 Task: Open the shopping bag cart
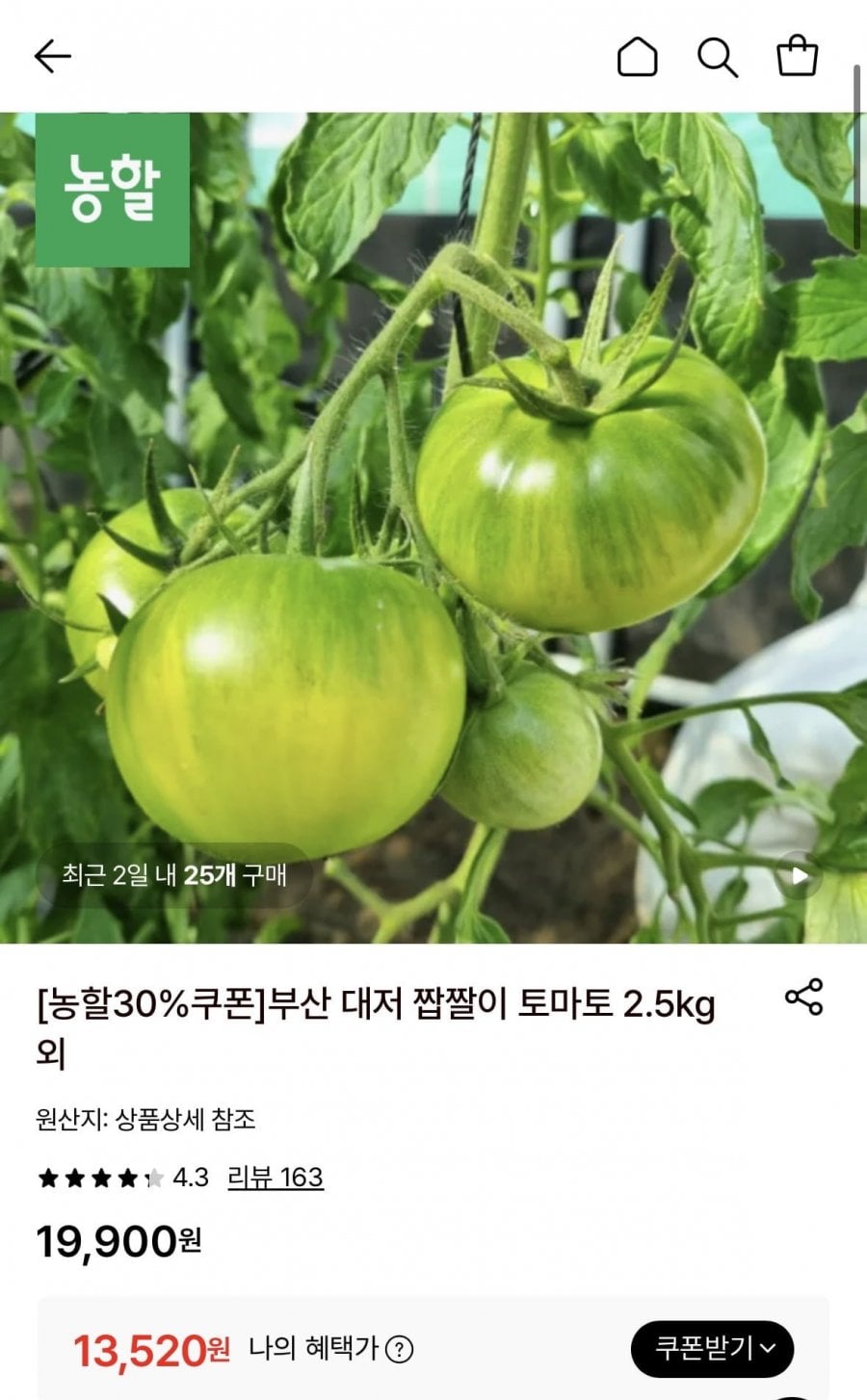pyautogui.click(x=798, y=56)
